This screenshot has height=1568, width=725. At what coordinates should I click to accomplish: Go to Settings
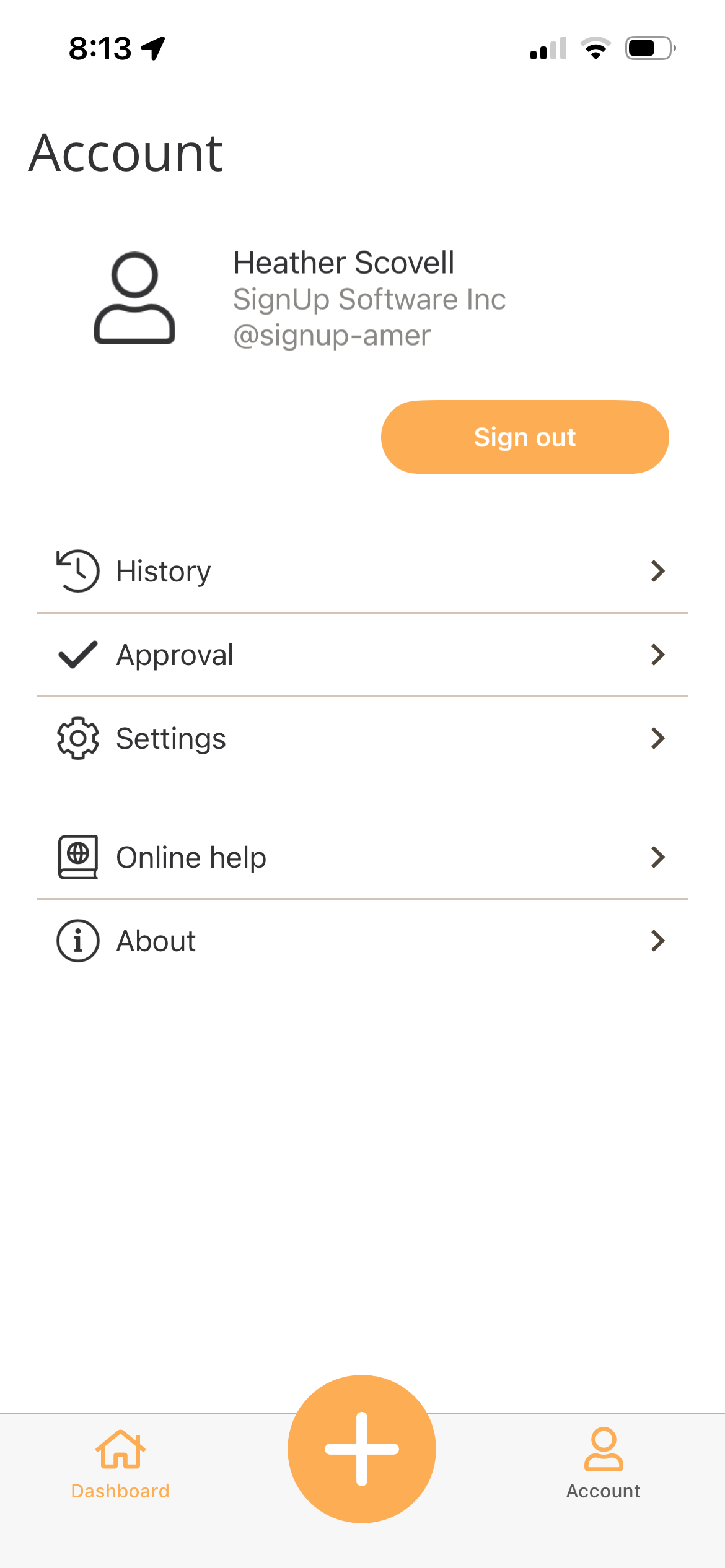coord(362,738)
